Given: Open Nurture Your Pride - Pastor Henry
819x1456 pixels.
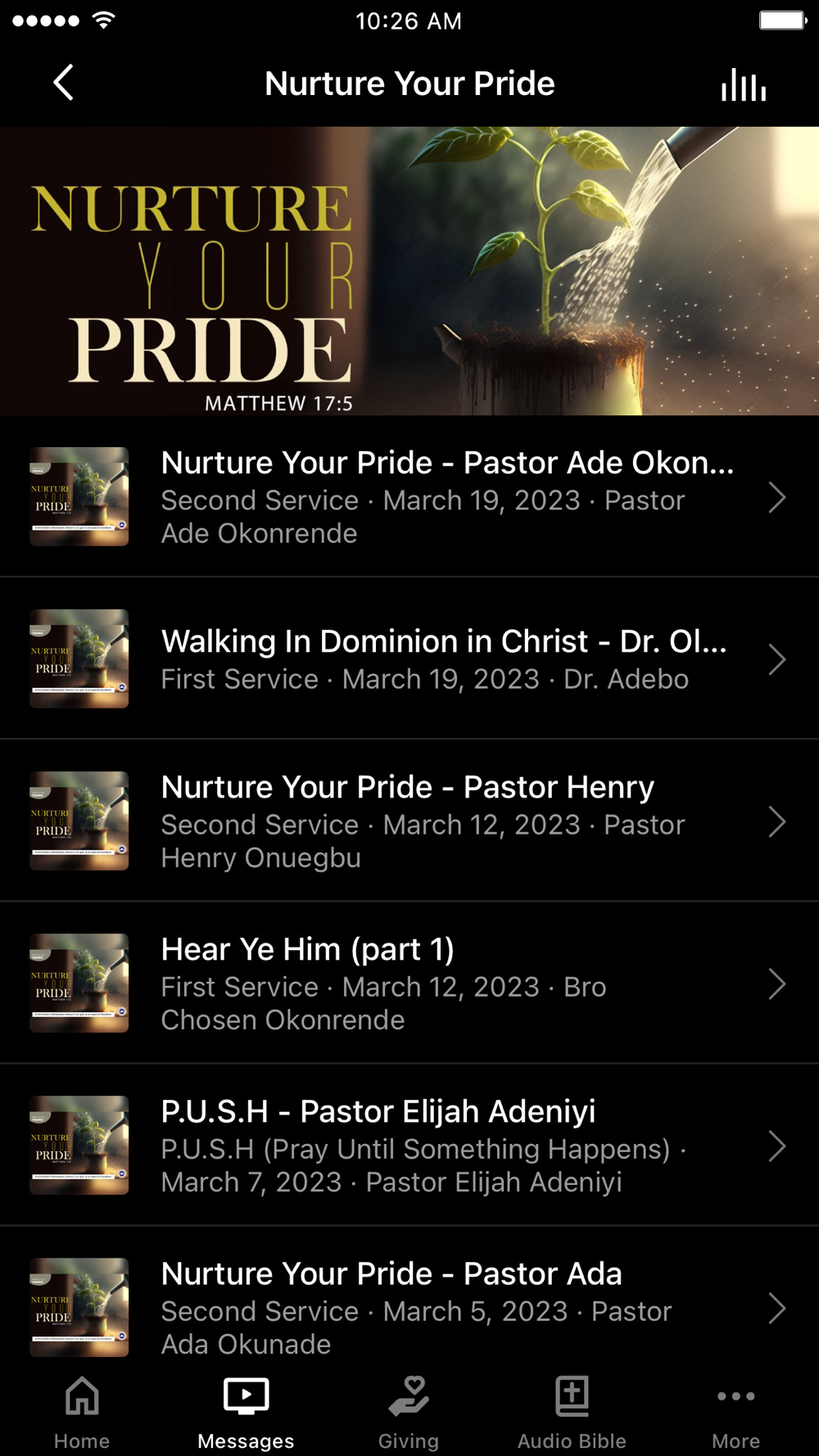Looking at the screenshot, I should (409, 821).
